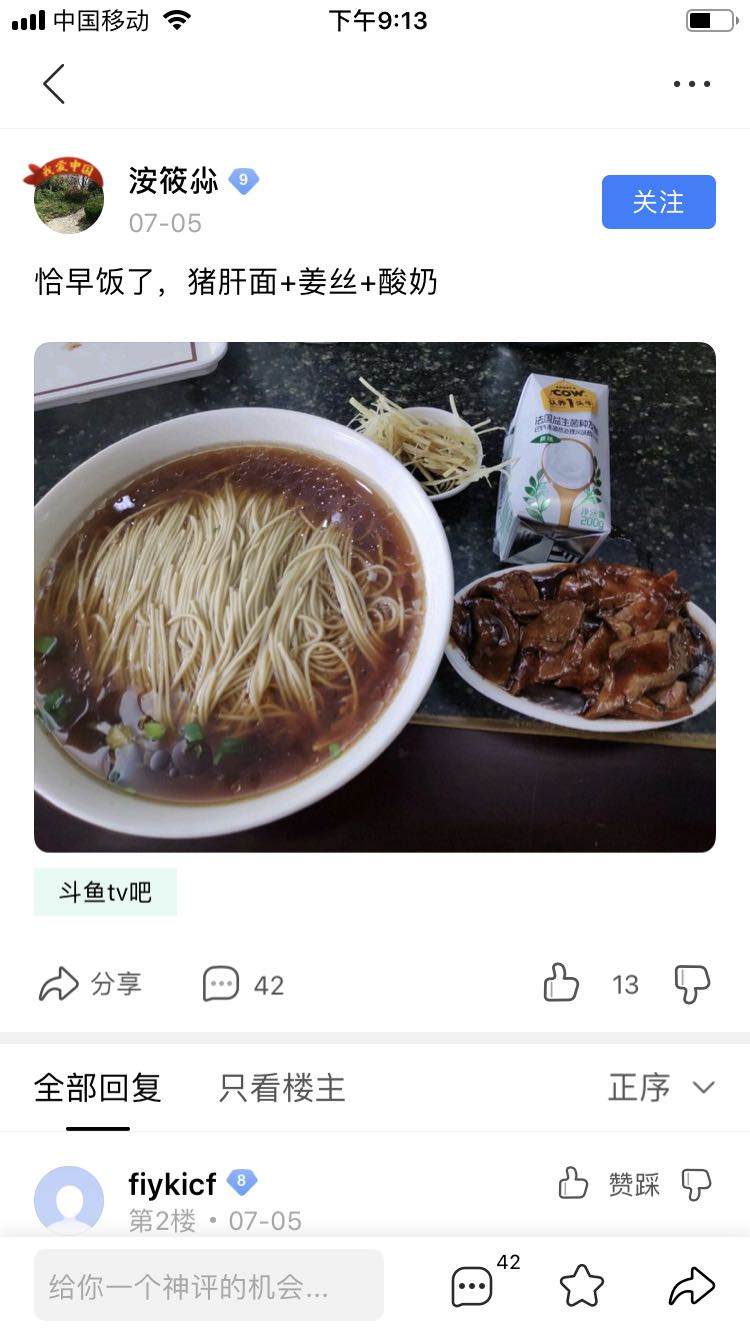
Task: Like the post with the thumbs-up
Action: tap(561, 984)
